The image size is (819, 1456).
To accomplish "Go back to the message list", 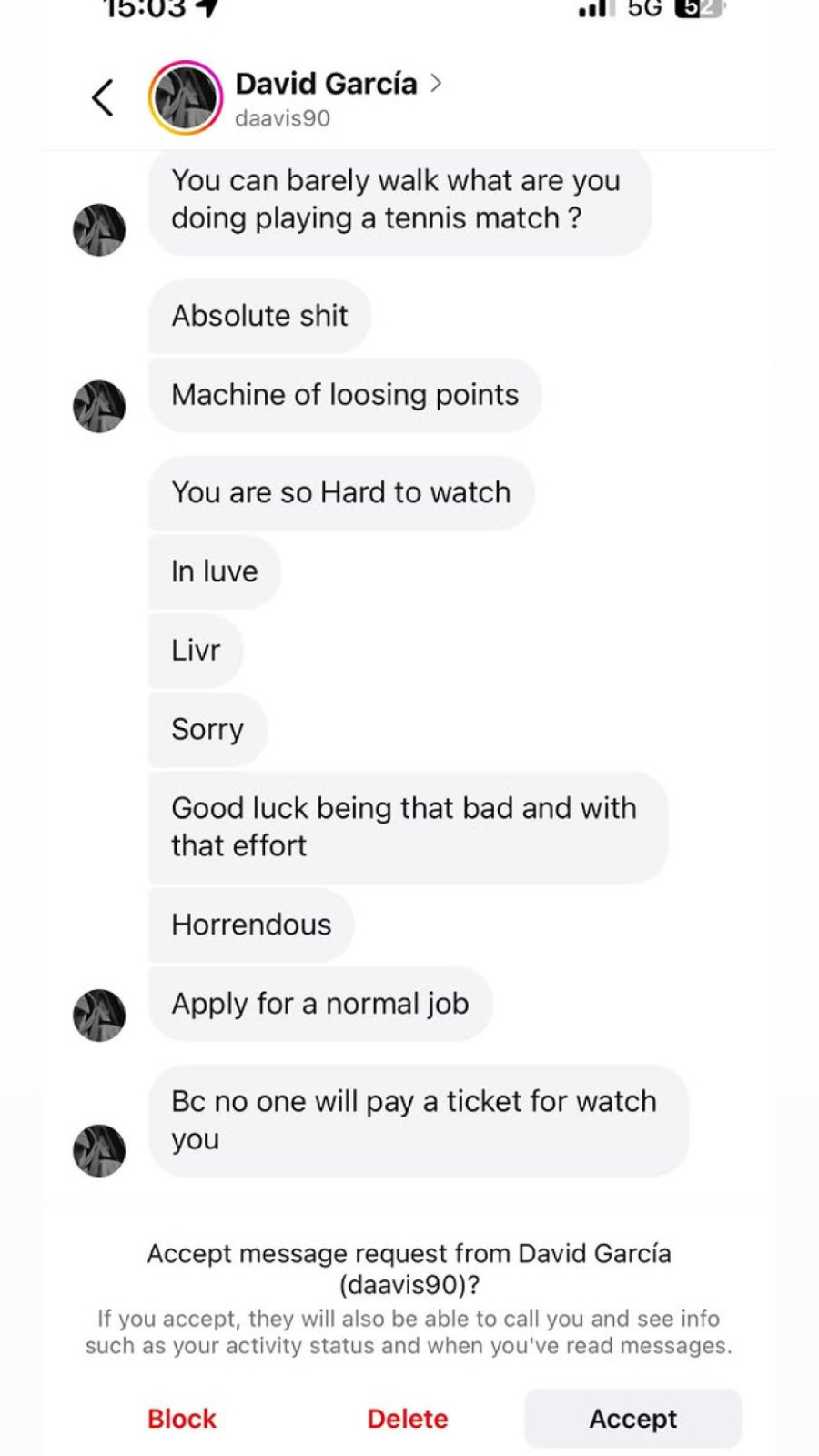I will point(103,97).
